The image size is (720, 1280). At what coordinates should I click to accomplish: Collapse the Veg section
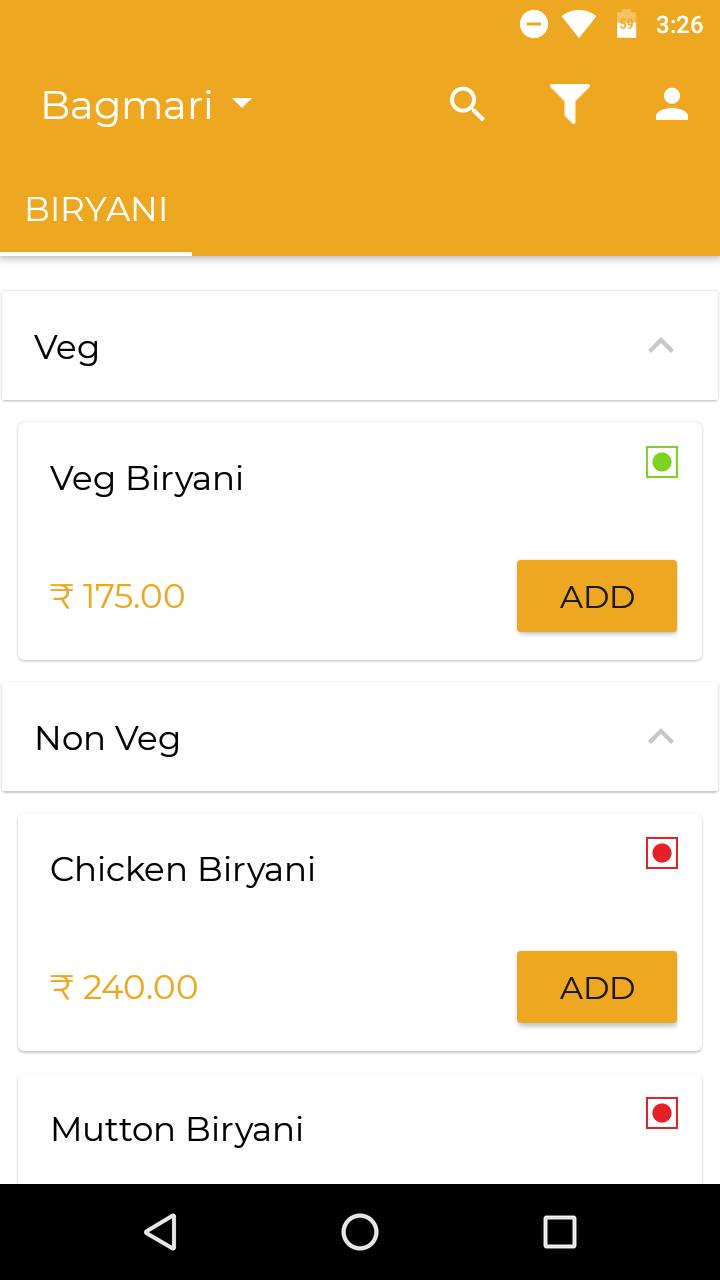(360, 346)
